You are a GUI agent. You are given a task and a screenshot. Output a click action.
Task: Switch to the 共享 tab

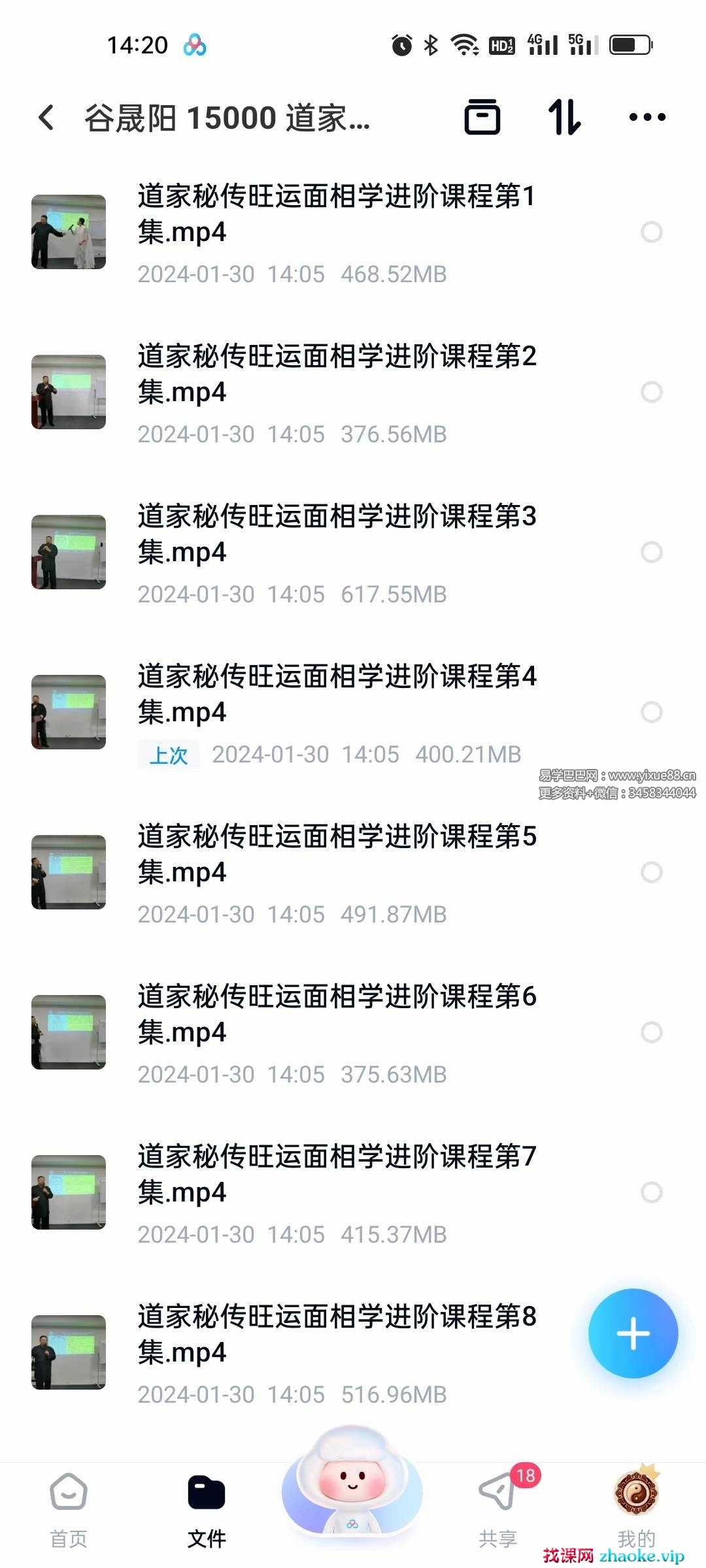pyautogui.click(x=497, y=1511)
